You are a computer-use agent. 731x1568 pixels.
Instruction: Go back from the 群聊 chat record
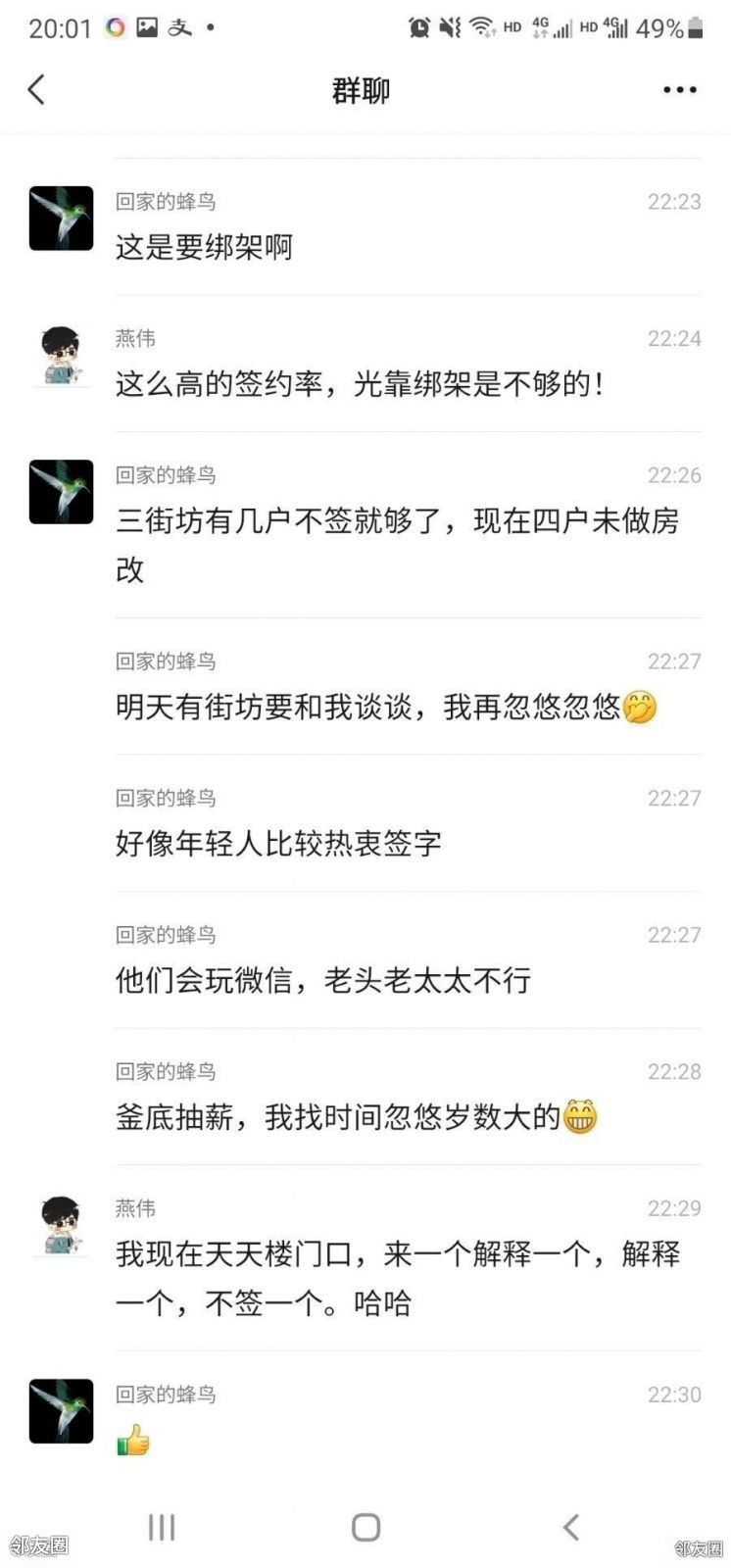[37, 90]
